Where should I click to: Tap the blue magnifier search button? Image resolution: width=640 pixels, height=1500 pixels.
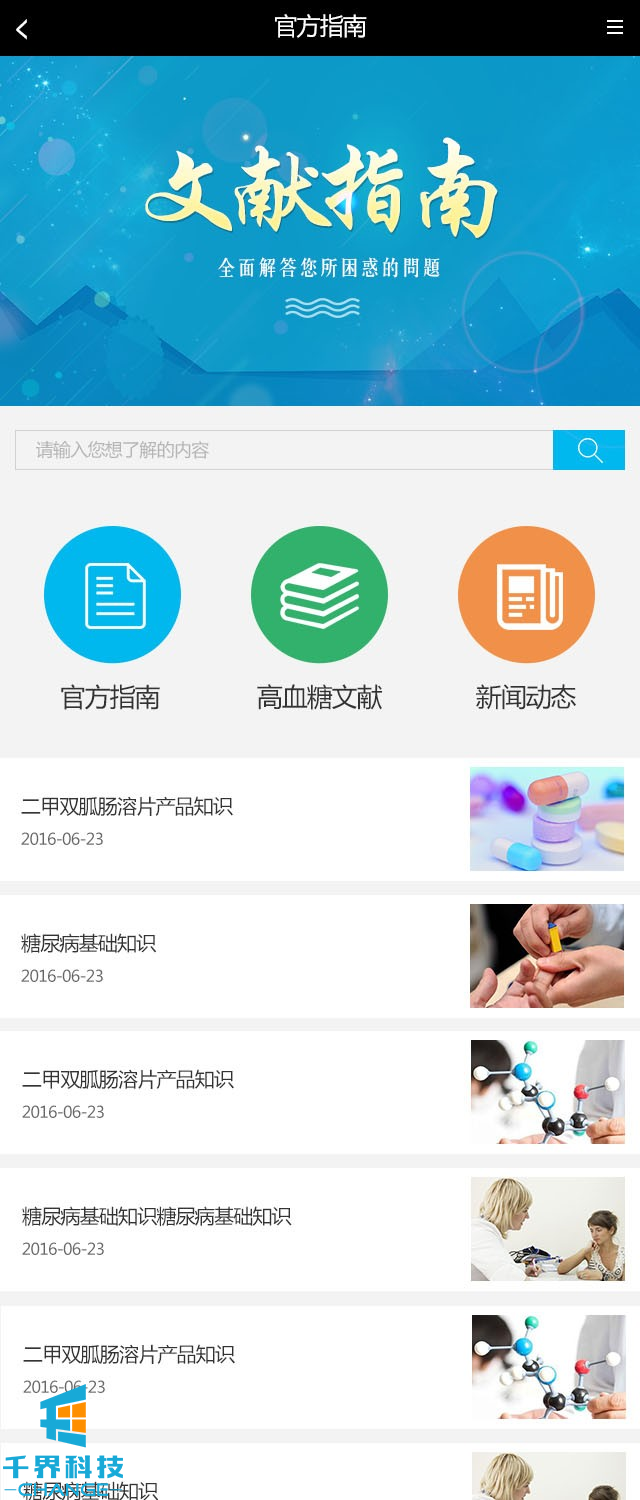coord(589,450)
